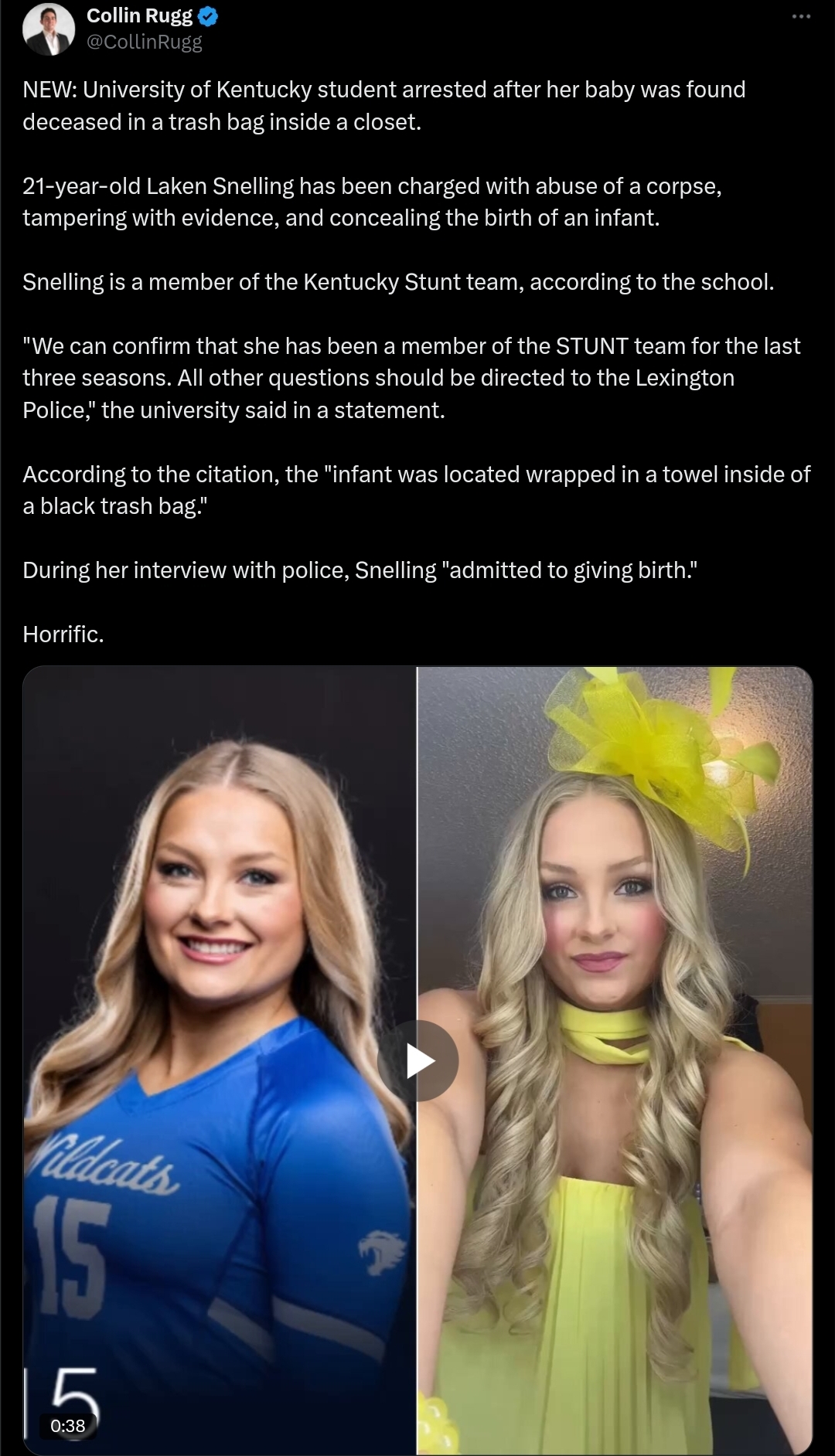Open Collin Rugg's profile picture

point(49,29)
